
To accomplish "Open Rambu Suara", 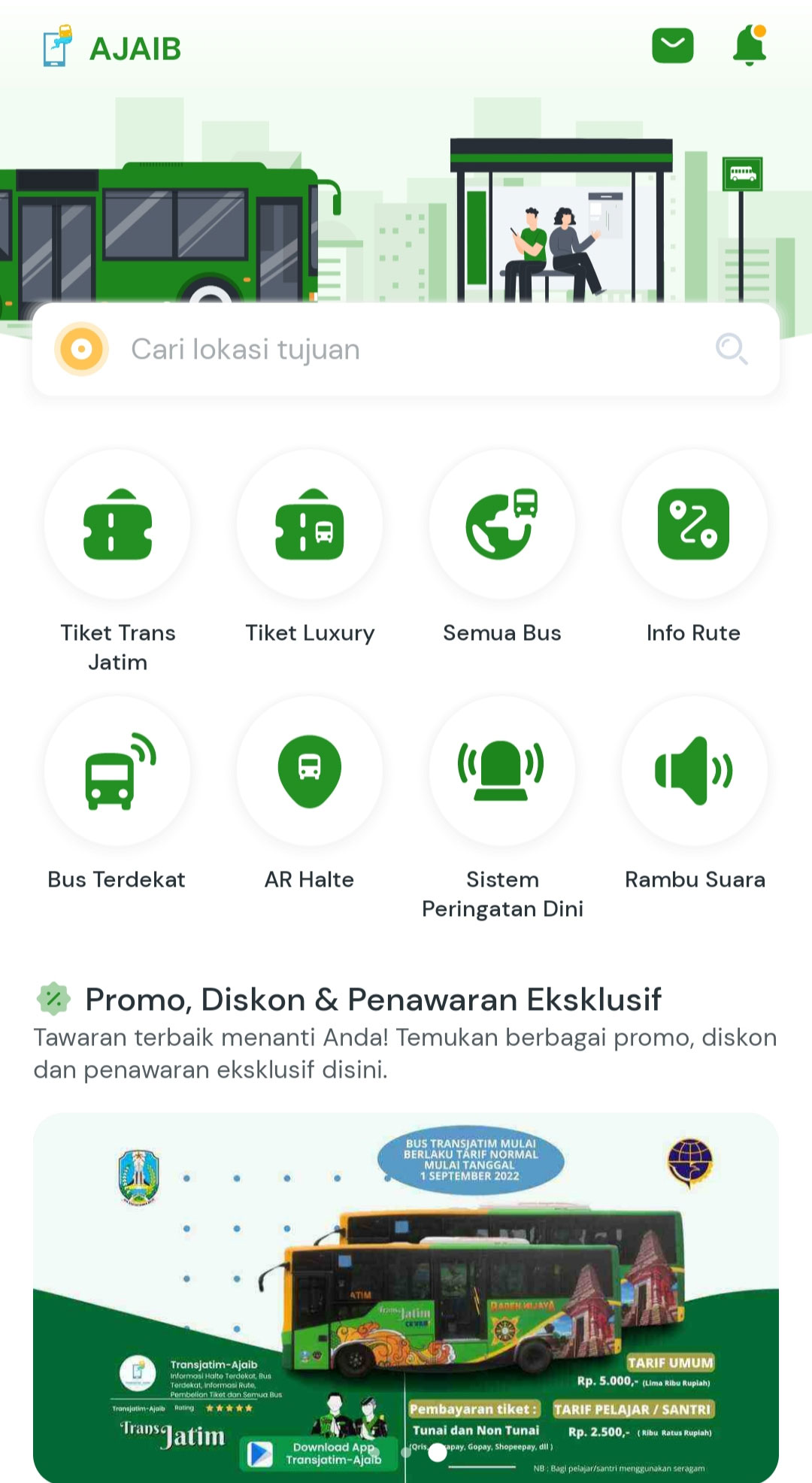I will click(693, 772).
